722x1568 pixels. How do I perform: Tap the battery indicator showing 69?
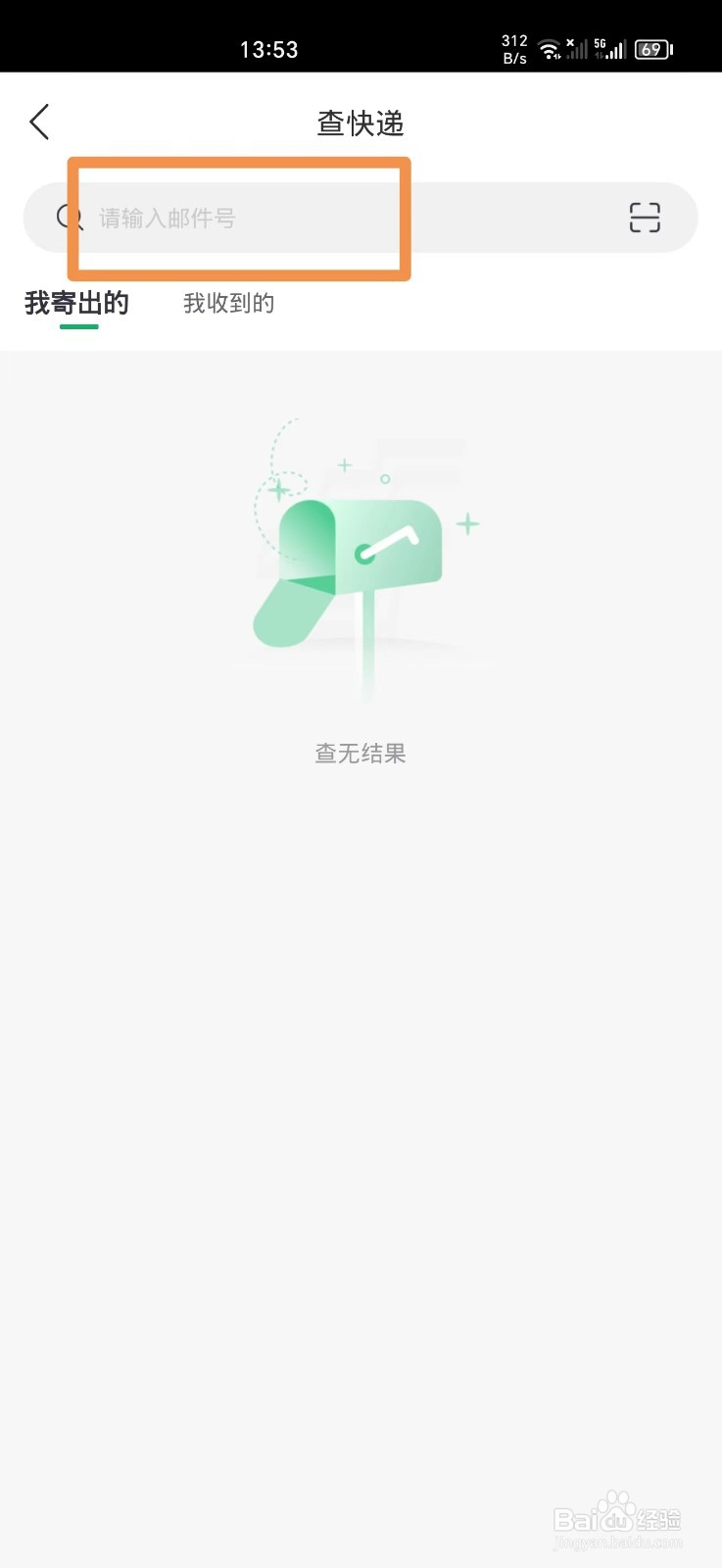(x=651, y=48)
